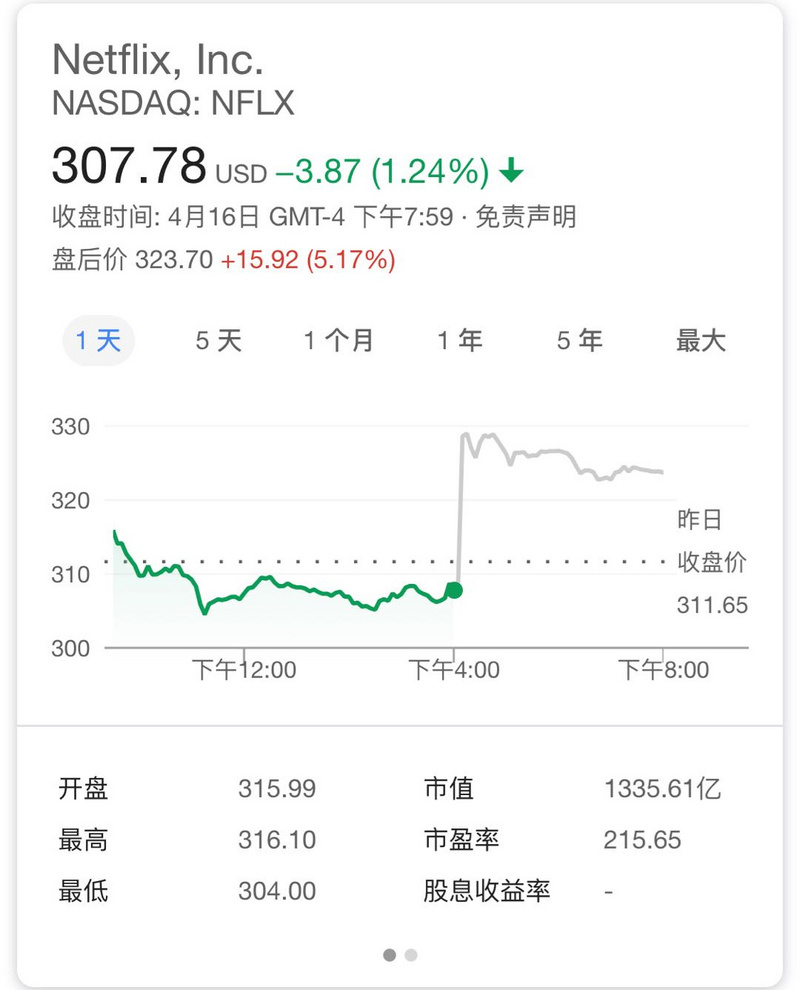This screenshot has height=990, width=800.
Task: Open the 免责声明 link
Action: pyautogui.click(x=526, y=217)
